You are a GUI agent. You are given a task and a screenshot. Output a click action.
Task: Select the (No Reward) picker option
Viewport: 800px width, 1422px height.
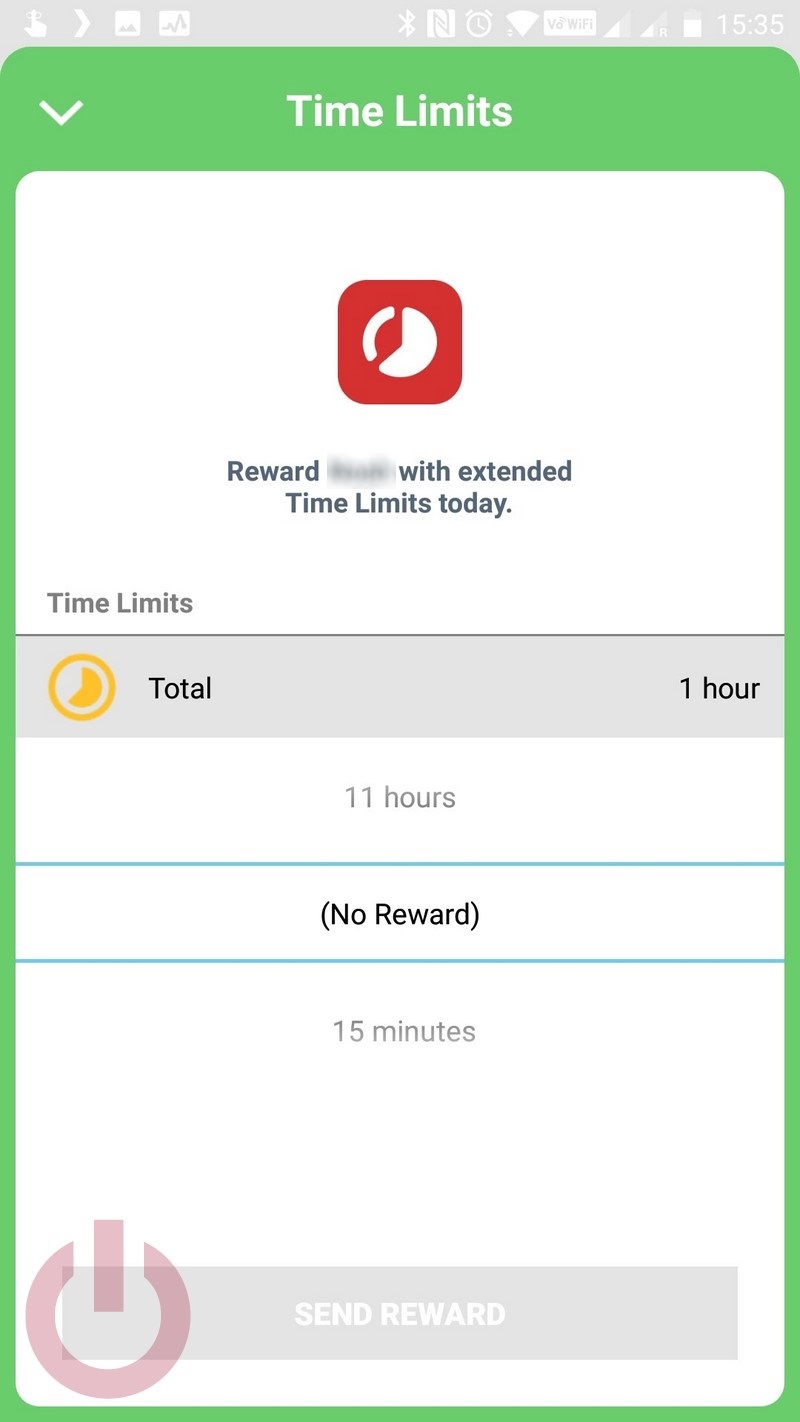pos(400,914)
